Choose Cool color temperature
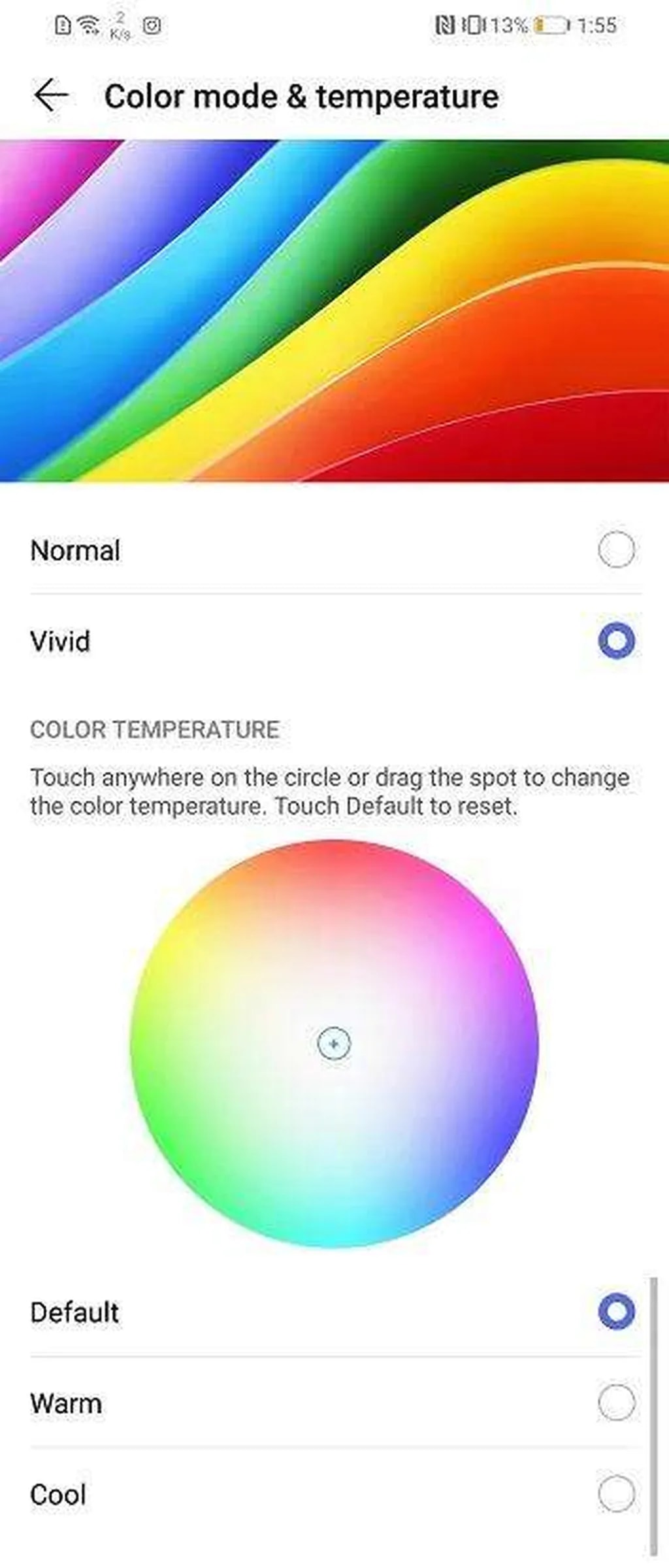The width and height of the screenshot is (669, 1568). coord(615,1494)
